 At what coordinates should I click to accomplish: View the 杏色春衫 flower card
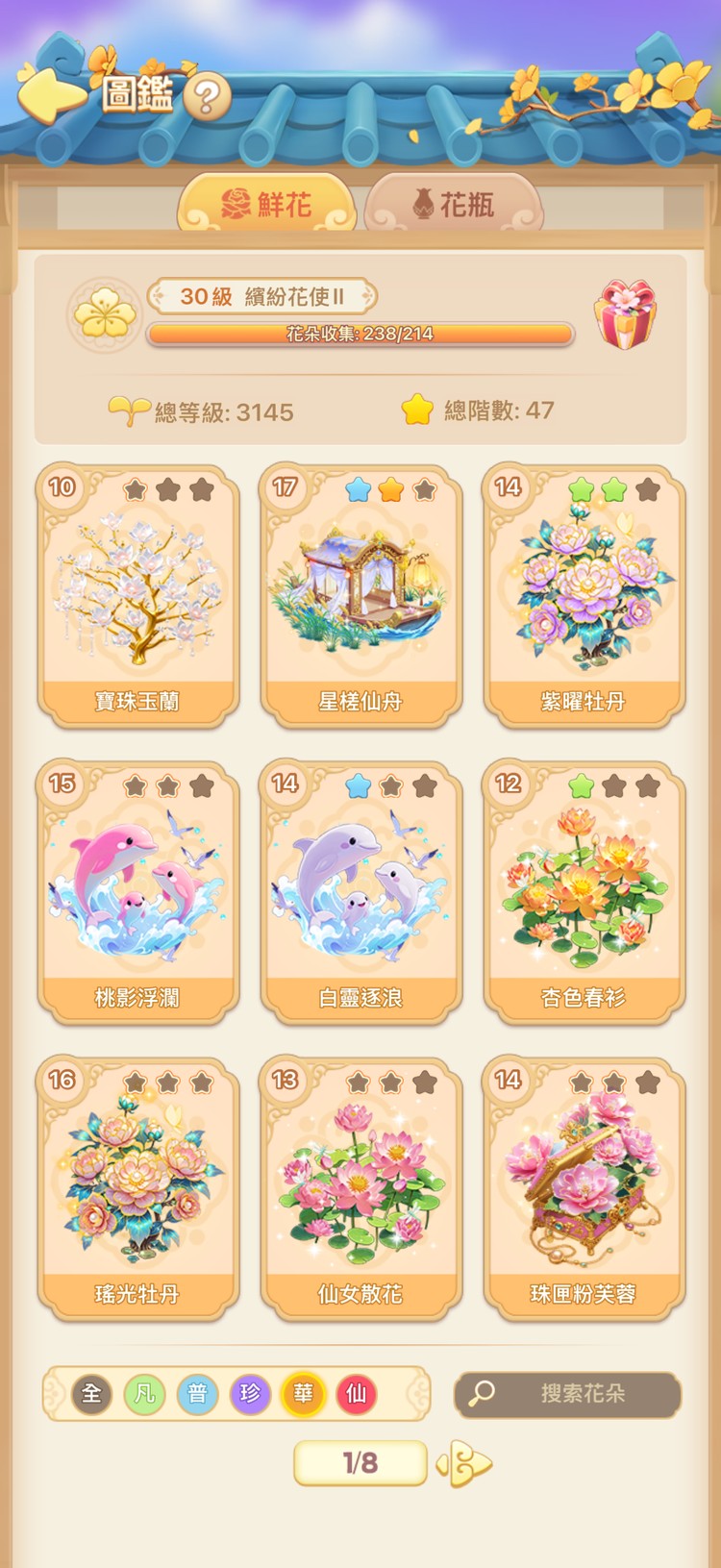(584, 892)
